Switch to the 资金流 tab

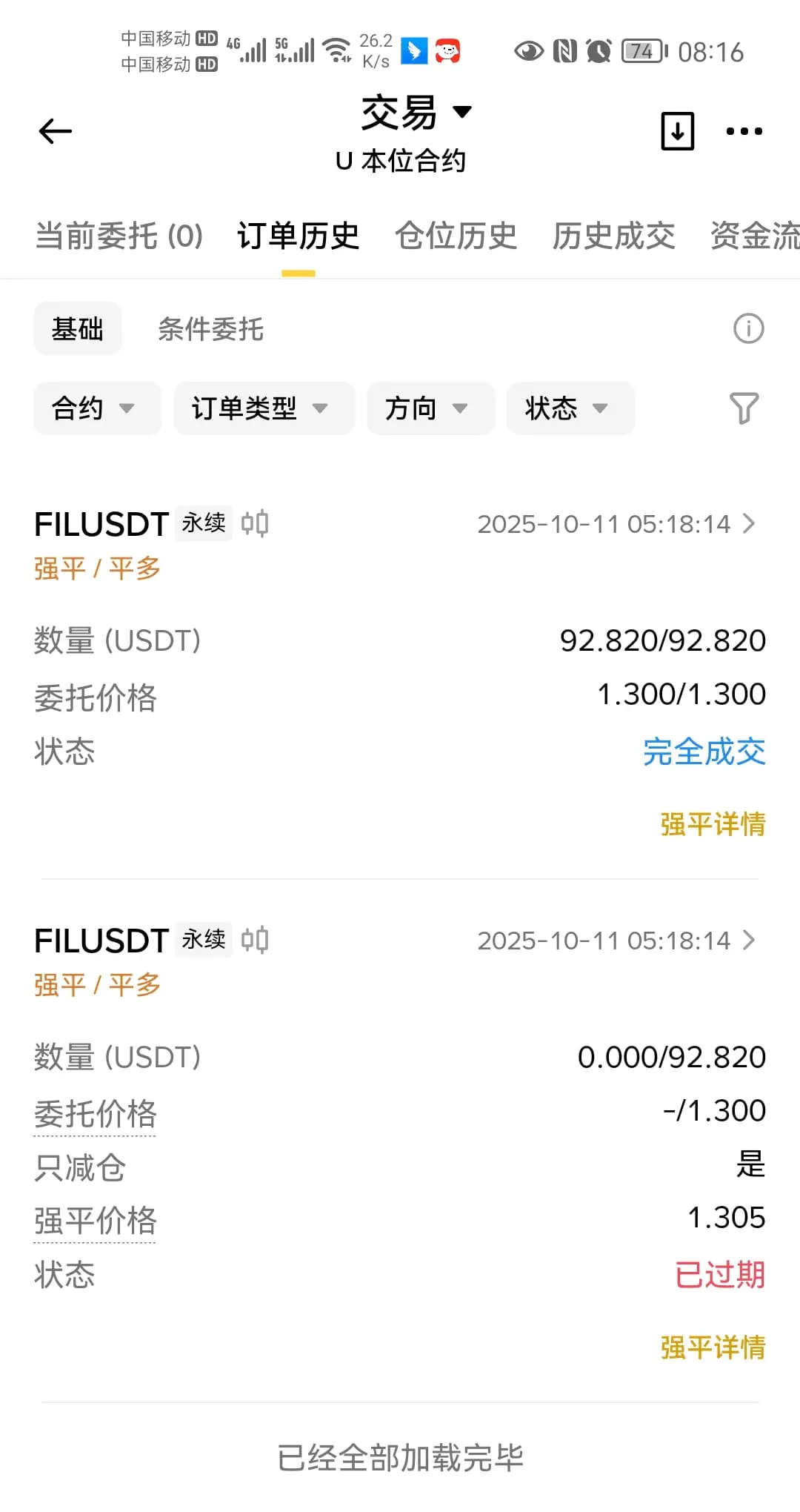pos(755,236)
